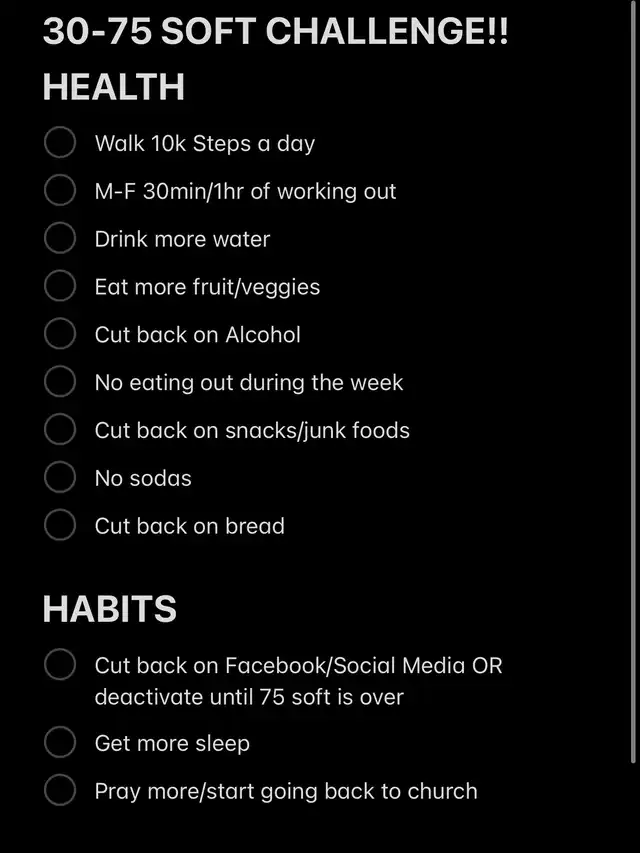This screenshot has width=640, height=853.
Task: Check off Walk 10k Steps a day
Action: click(x=60, y=143)
